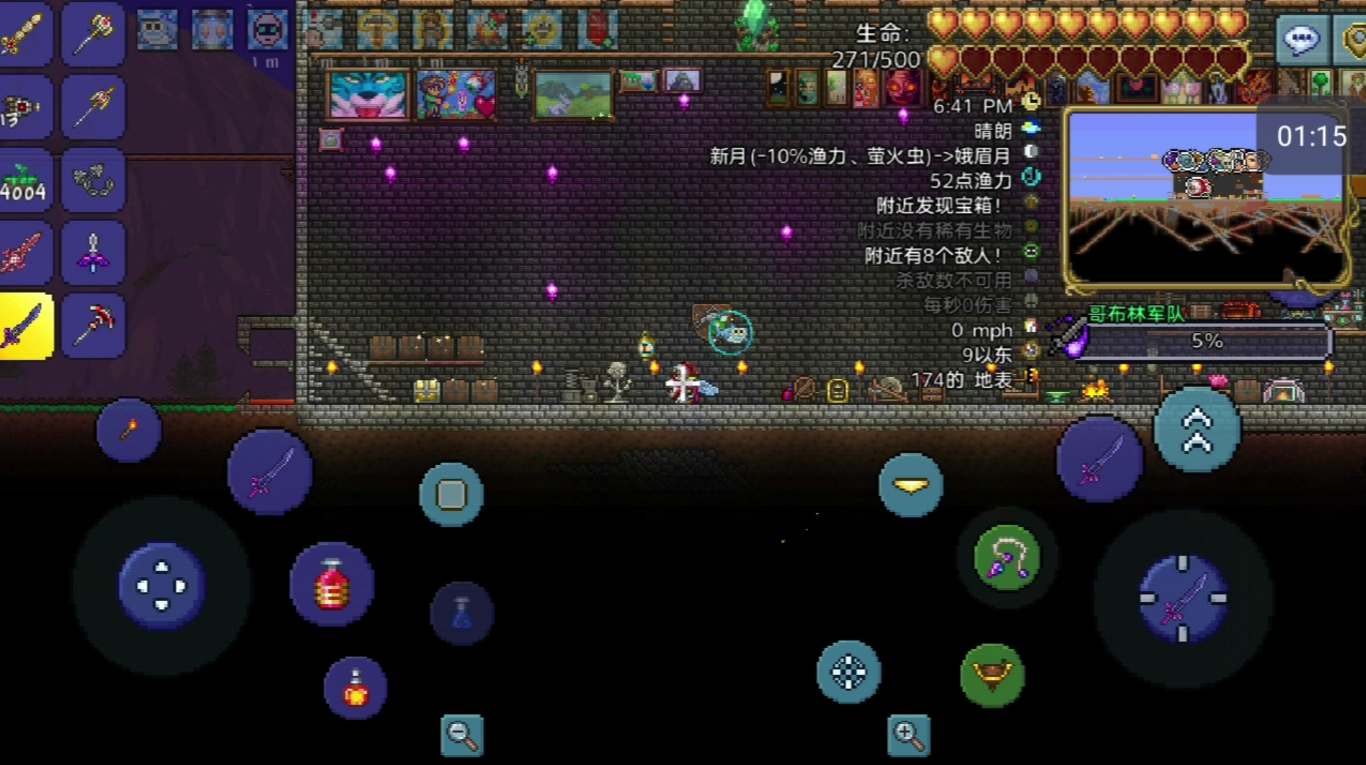The image size is (1366, 765).
Task: Use the red healing potion button
Action: click(332, 585)
